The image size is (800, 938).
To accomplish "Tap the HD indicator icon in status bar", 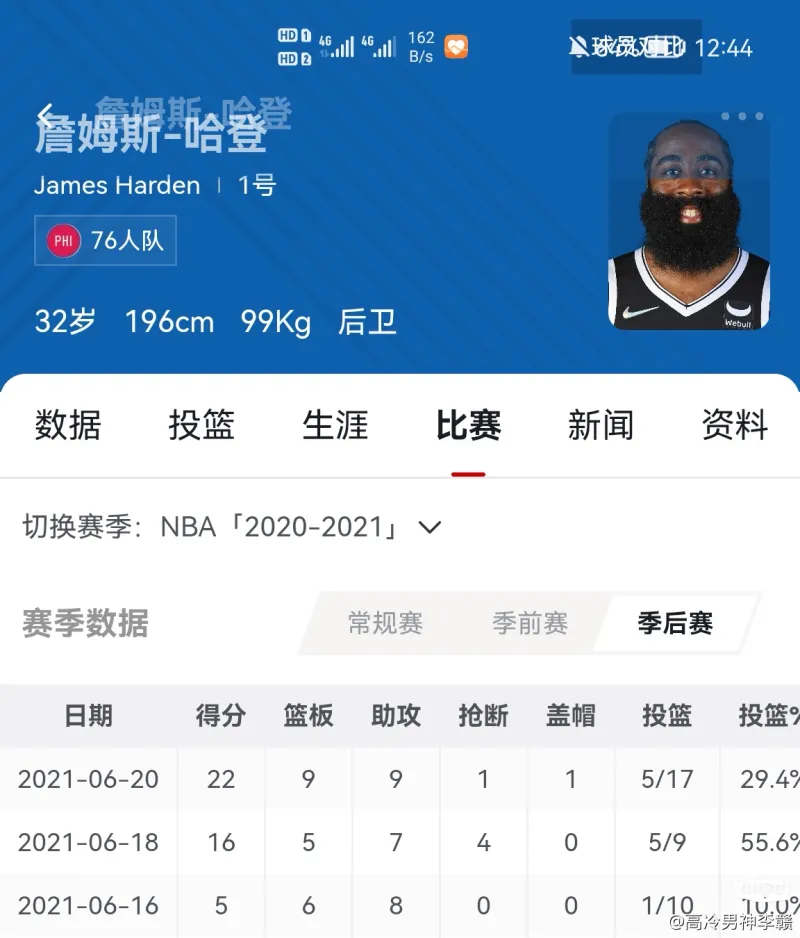I will click(289, 44).
